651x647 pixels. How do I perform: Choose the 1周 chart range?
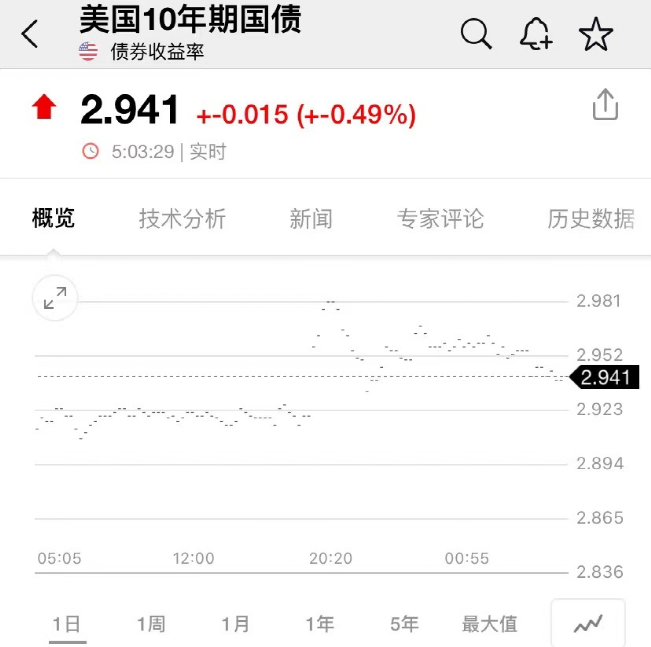[x=151, y=624]
